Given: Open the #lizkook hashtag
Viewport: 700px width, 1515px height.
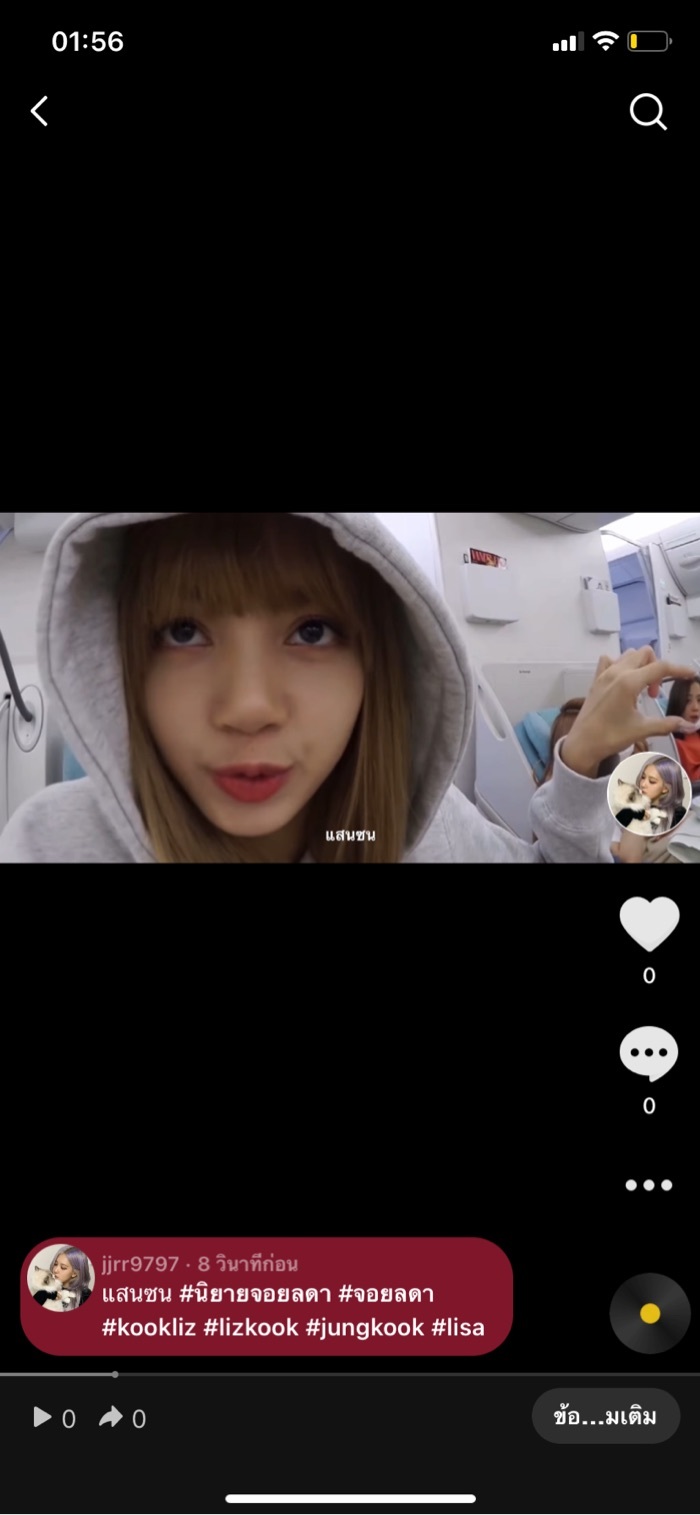Looking at the screenshot, I should coord(250,1327).
